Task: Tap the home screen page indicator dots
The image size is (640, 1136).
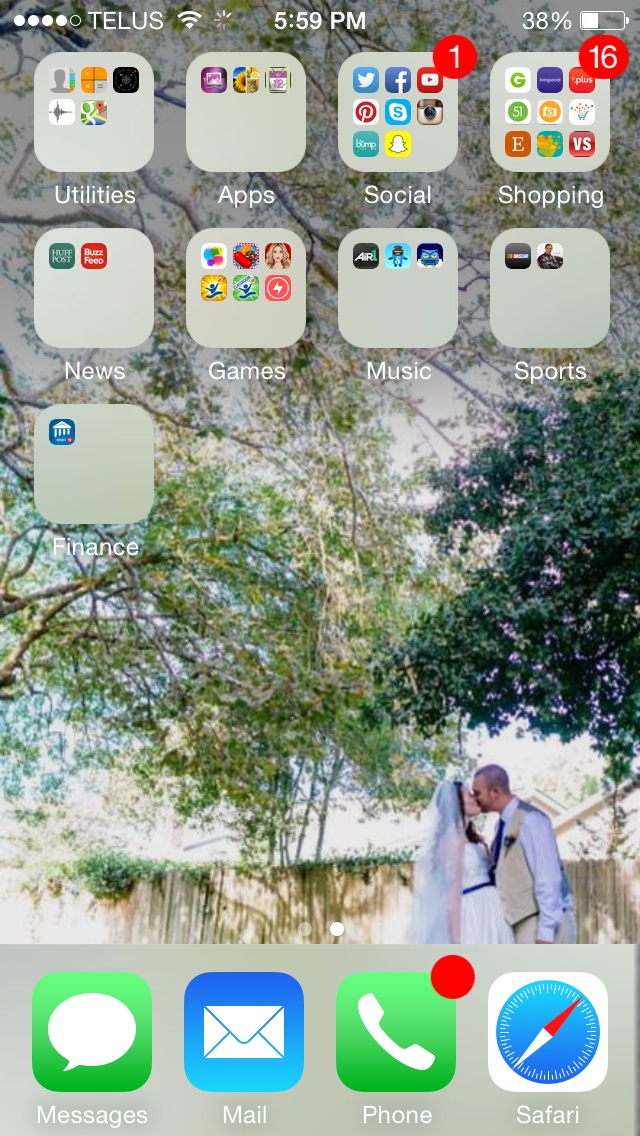Action: 321,929
